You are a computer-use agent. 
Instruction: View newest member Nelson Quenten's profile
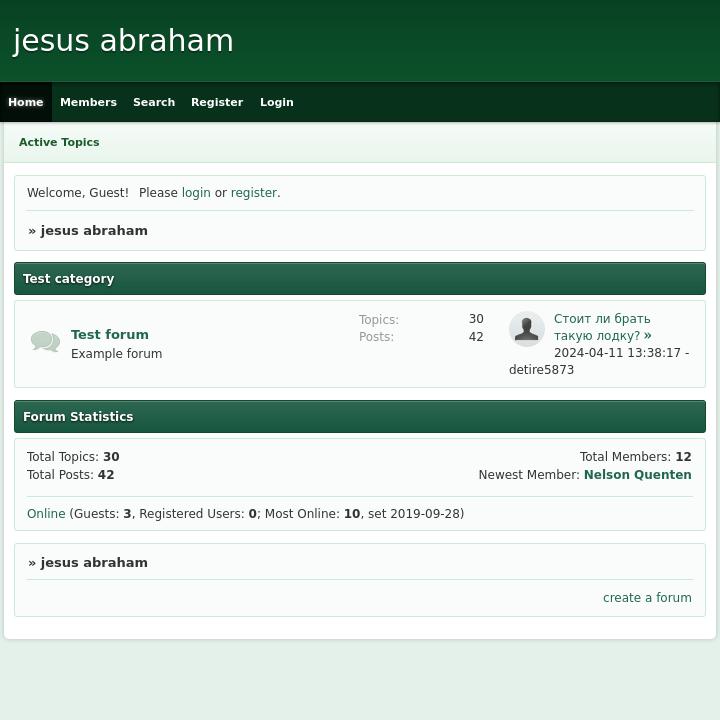pyautogui.click(x=637, y=475)
